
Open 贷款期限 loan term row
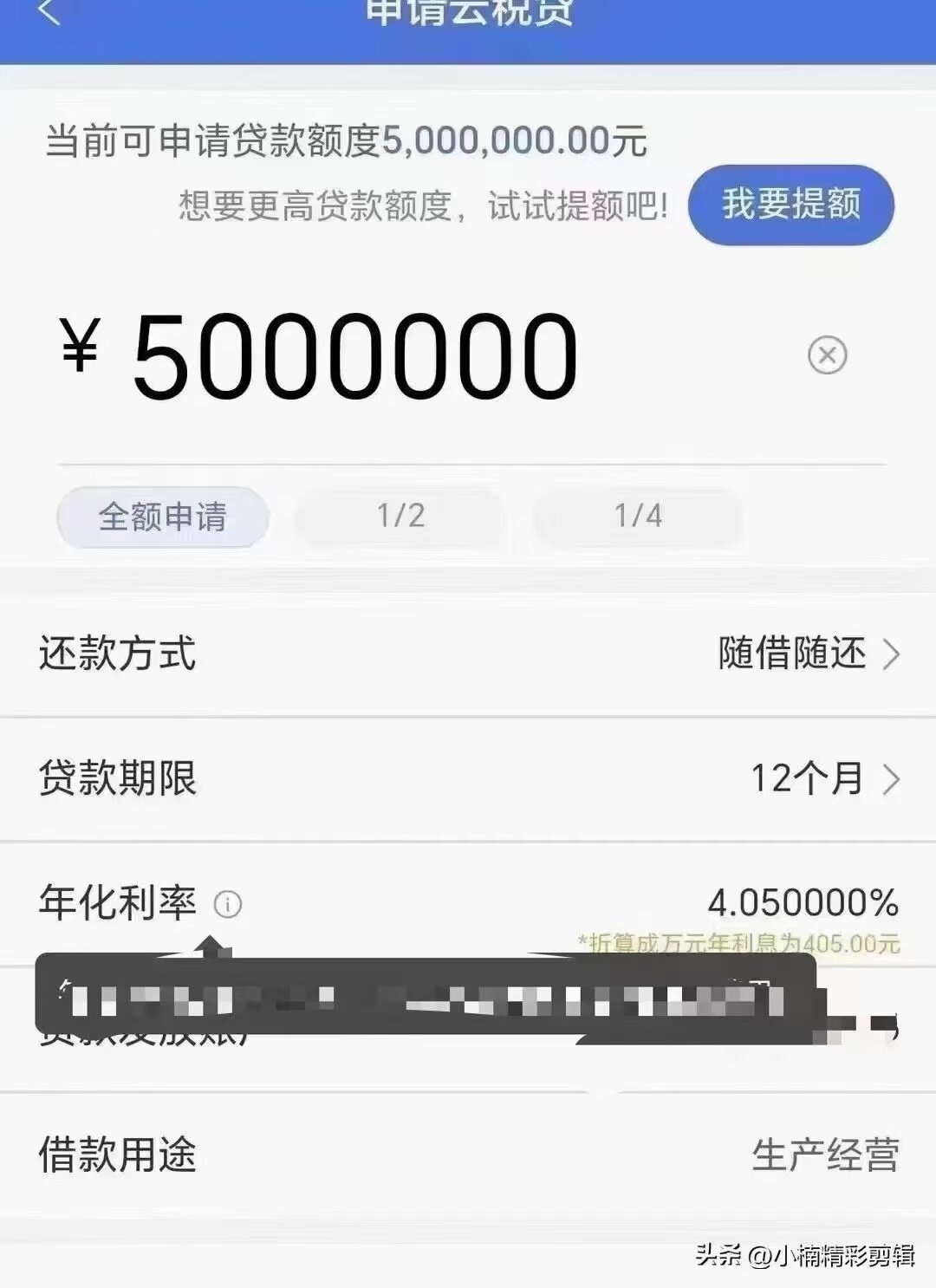(x=468, y=778)
